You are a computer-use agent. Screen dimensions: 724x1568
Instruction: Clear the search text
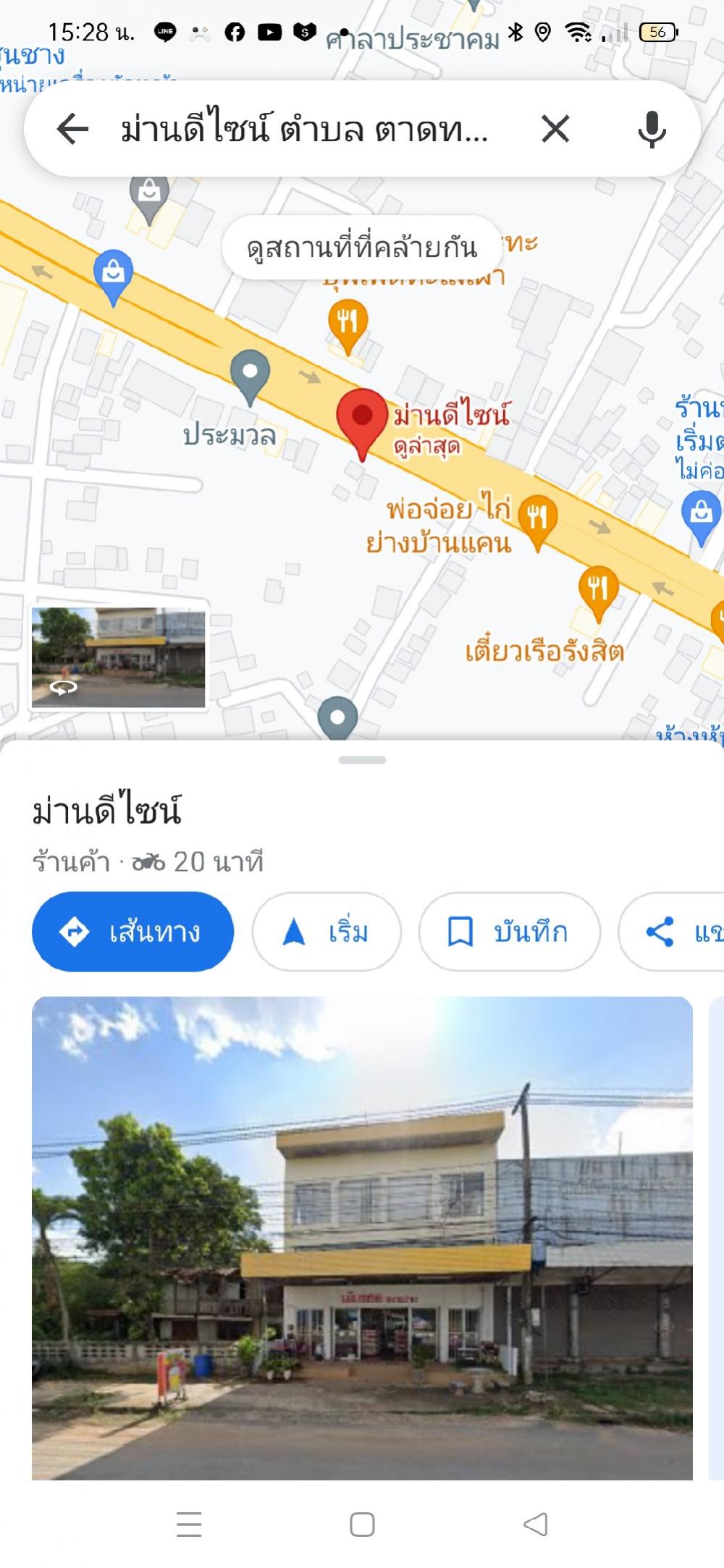click(555, 130)
